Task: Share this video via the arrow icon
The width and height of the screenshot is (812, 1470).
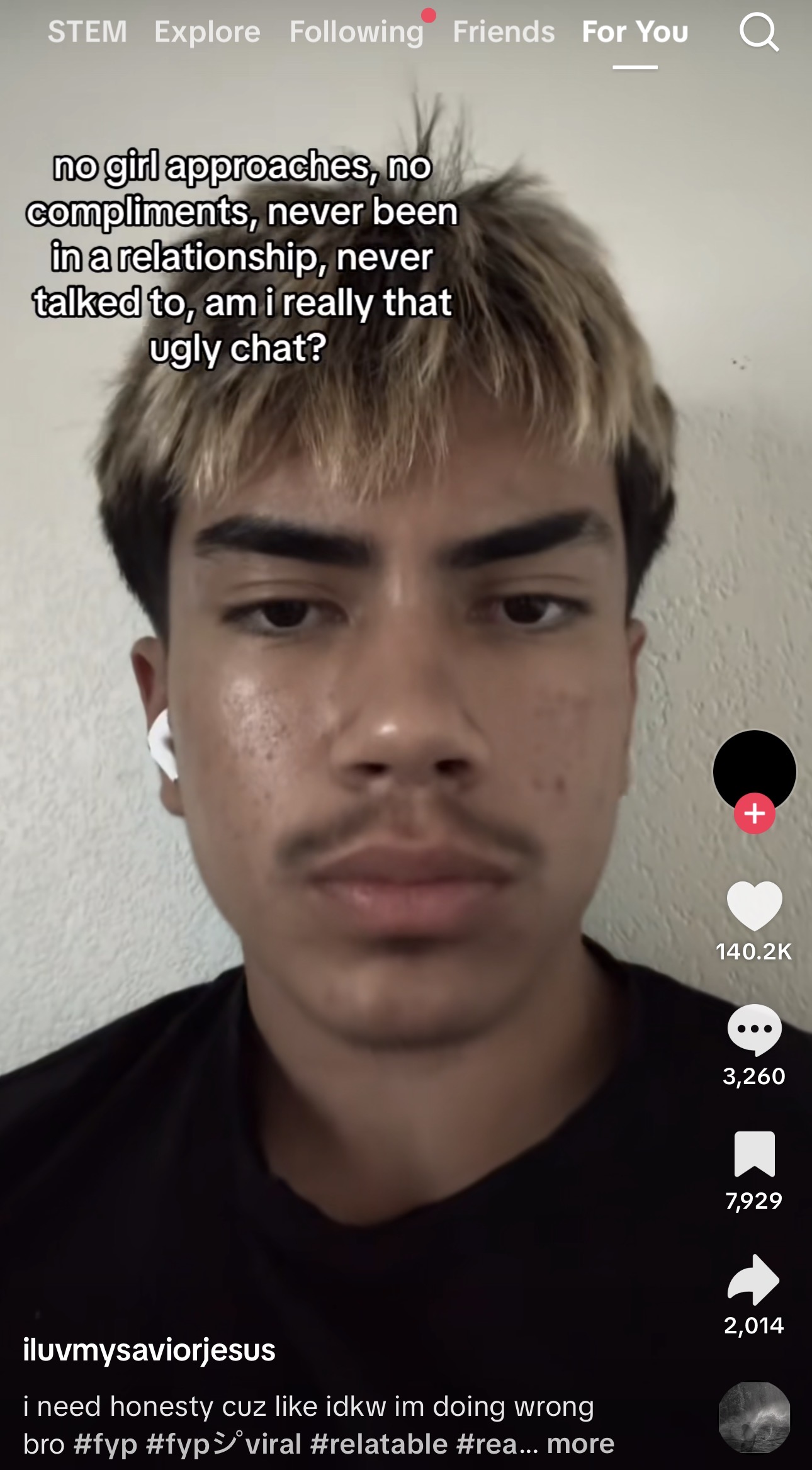Action: coord(754,1279)
